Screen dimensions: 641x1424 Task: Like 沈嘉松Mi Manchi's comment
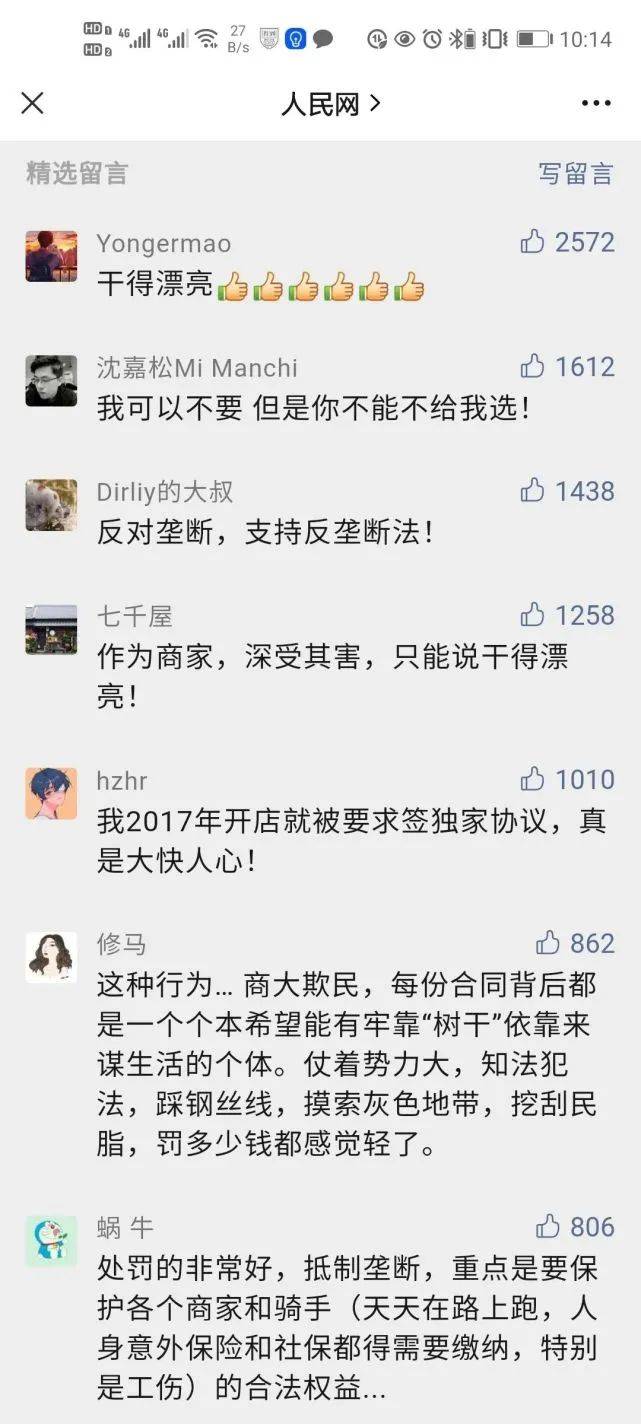(533, 366)
